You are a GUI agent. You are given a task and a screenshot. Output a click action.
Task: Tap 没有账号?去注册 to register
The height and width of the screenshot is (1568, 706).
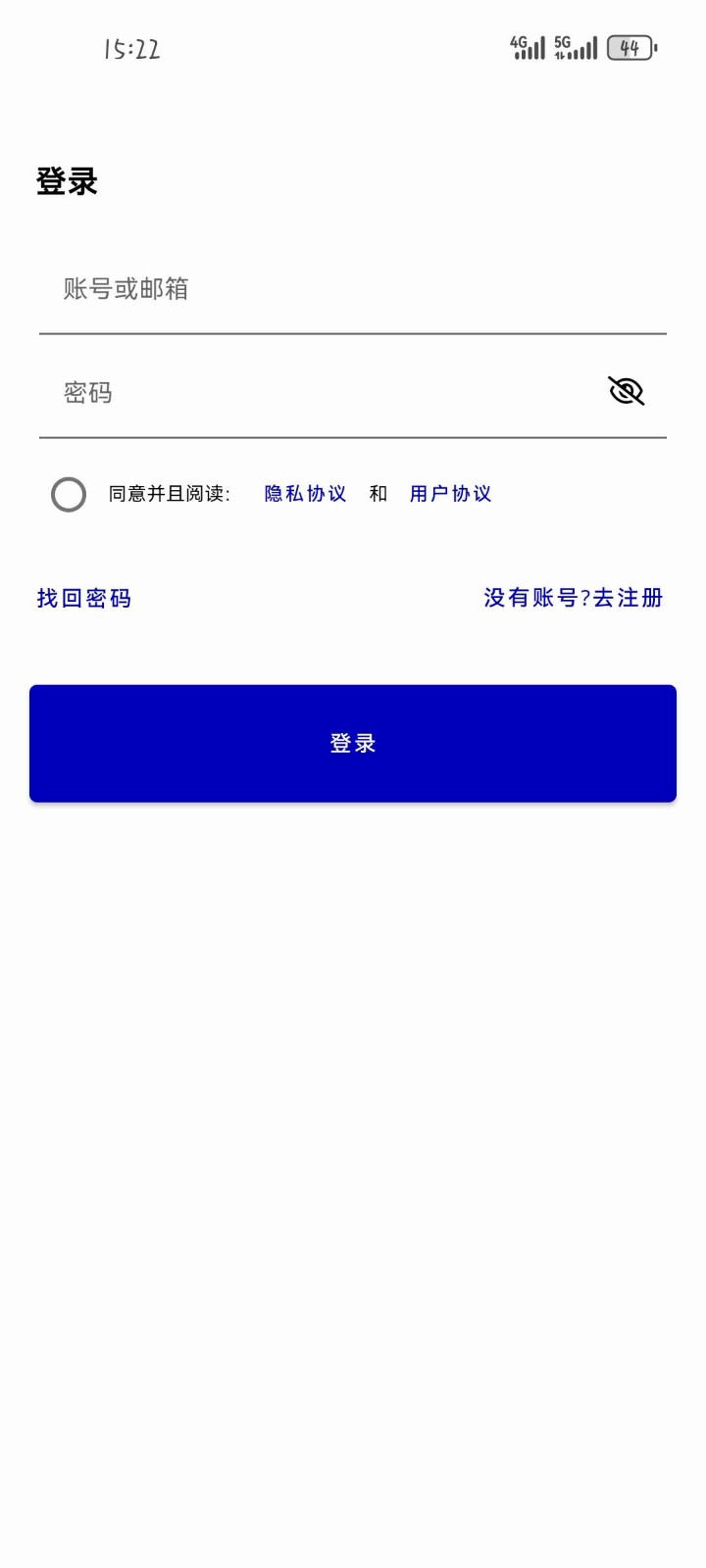pyautogui.click(x=574, y=598)
